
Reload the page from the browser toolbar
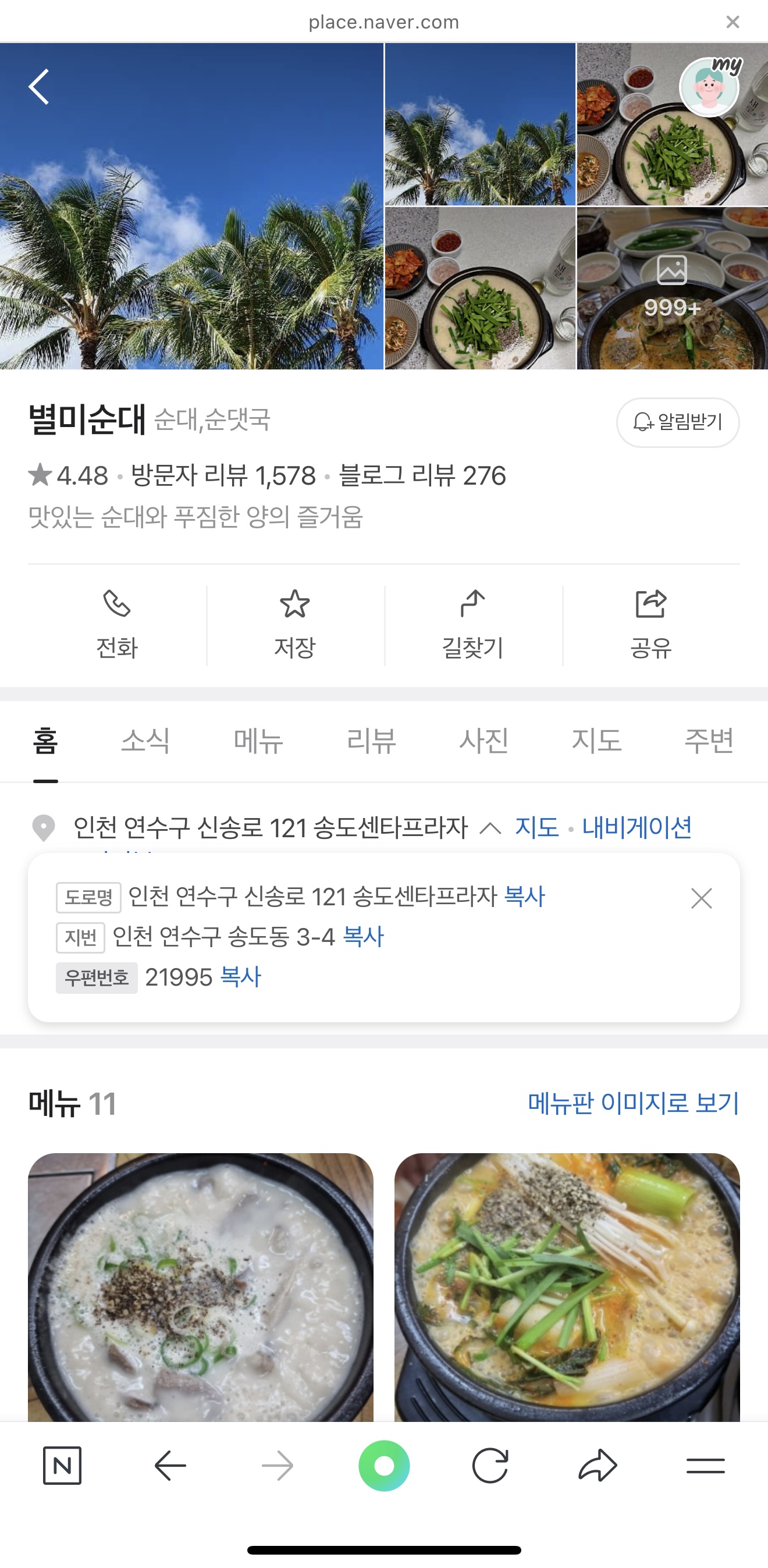pyautogui.click(x=490, y=1465)
